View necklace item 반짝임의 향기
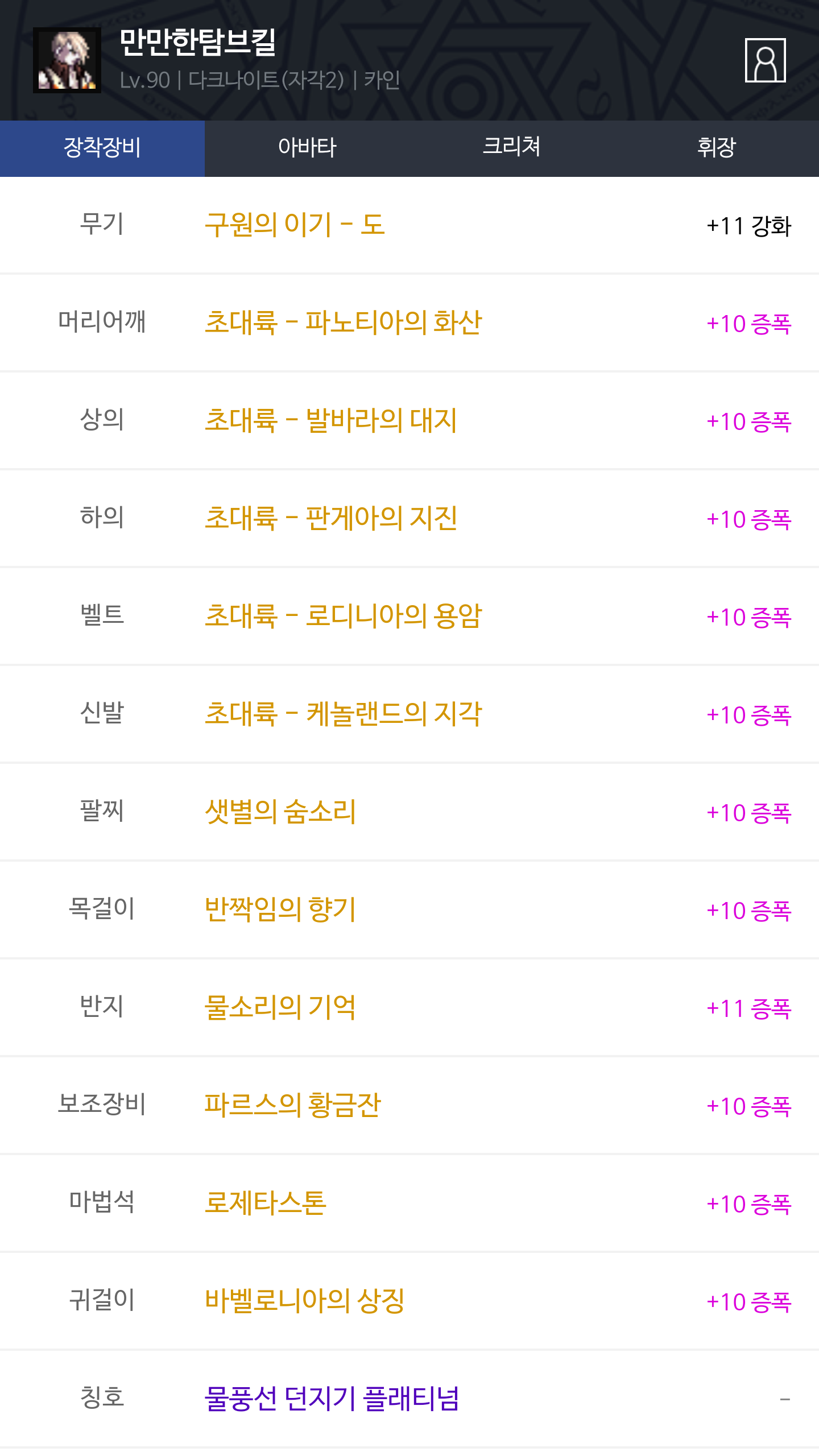The height and width of the screenshot is (1456, 819). coord(280,910)
